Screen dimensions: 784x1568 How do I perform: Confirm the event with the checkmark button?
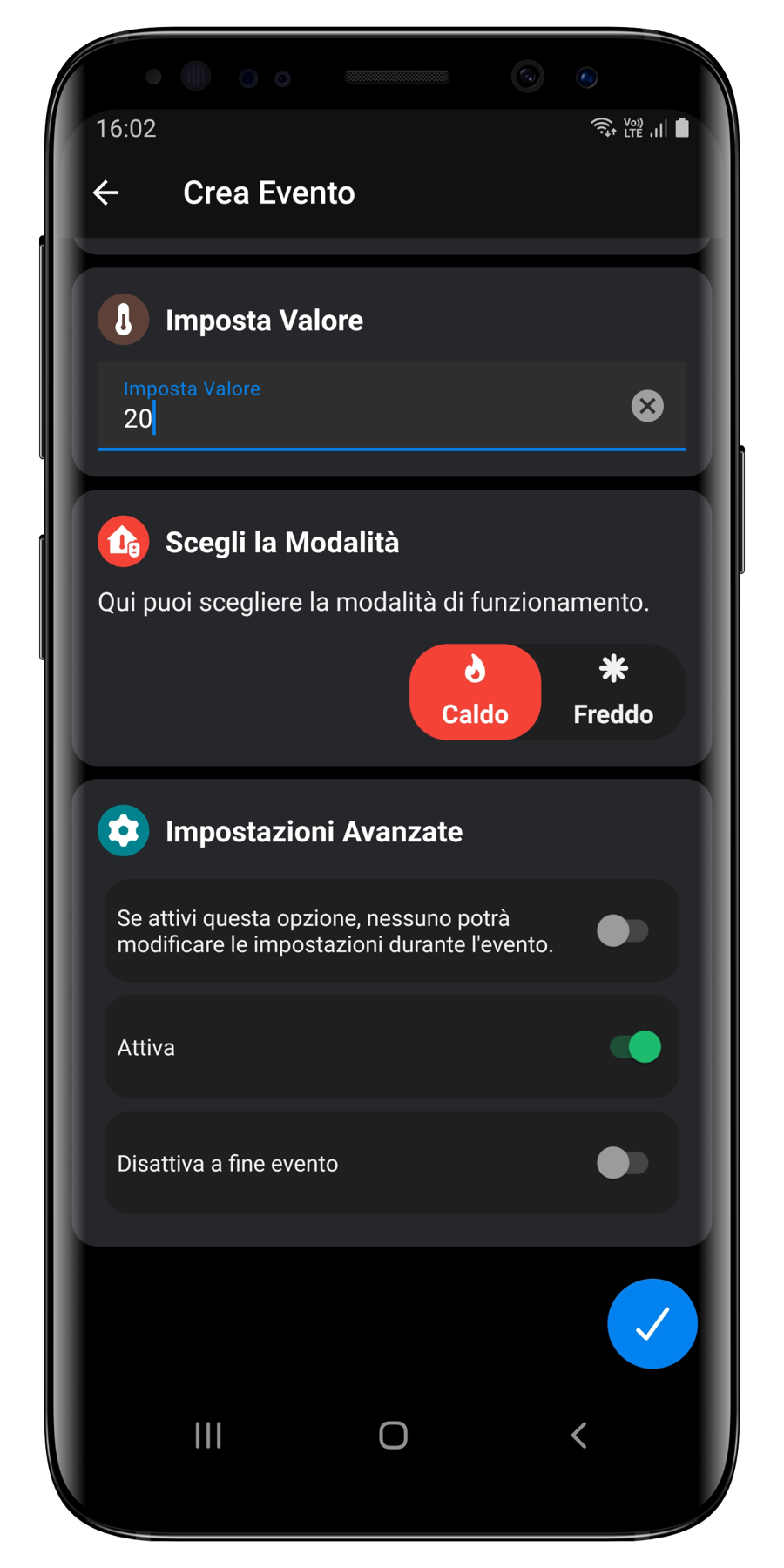(652, 1323)
